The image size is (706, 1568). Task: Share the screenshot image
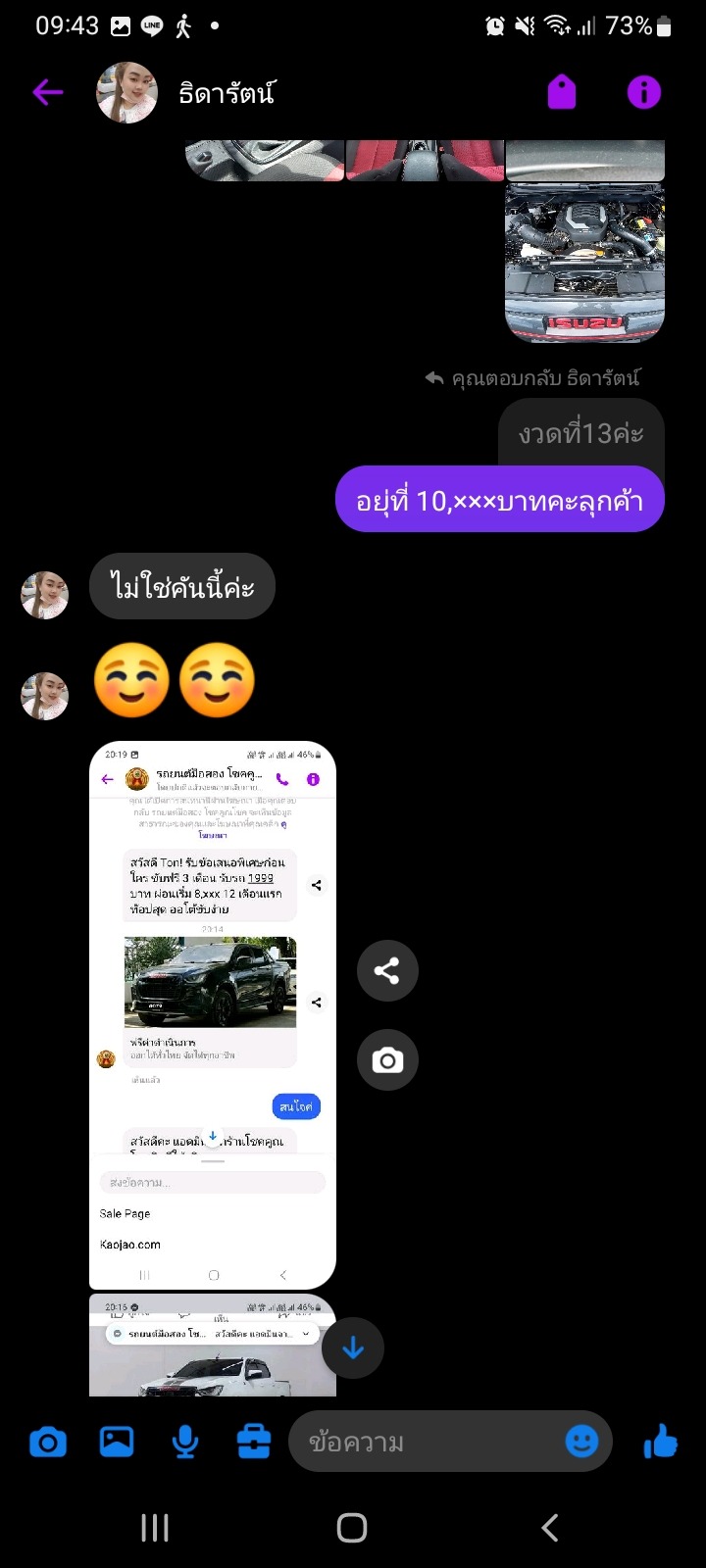click(x=387, y=971)
